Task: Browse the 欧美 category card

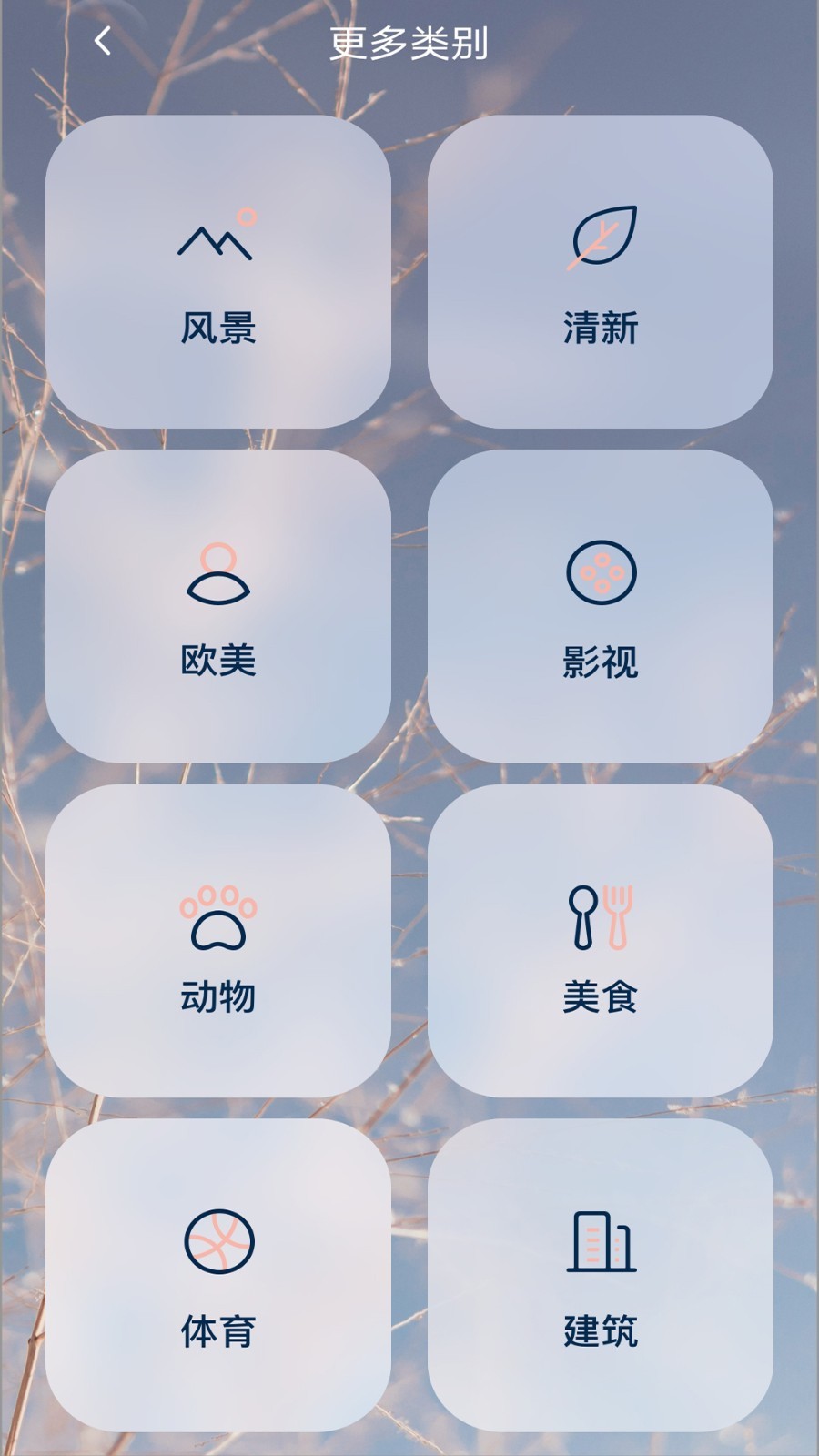Action: point(218,605)
